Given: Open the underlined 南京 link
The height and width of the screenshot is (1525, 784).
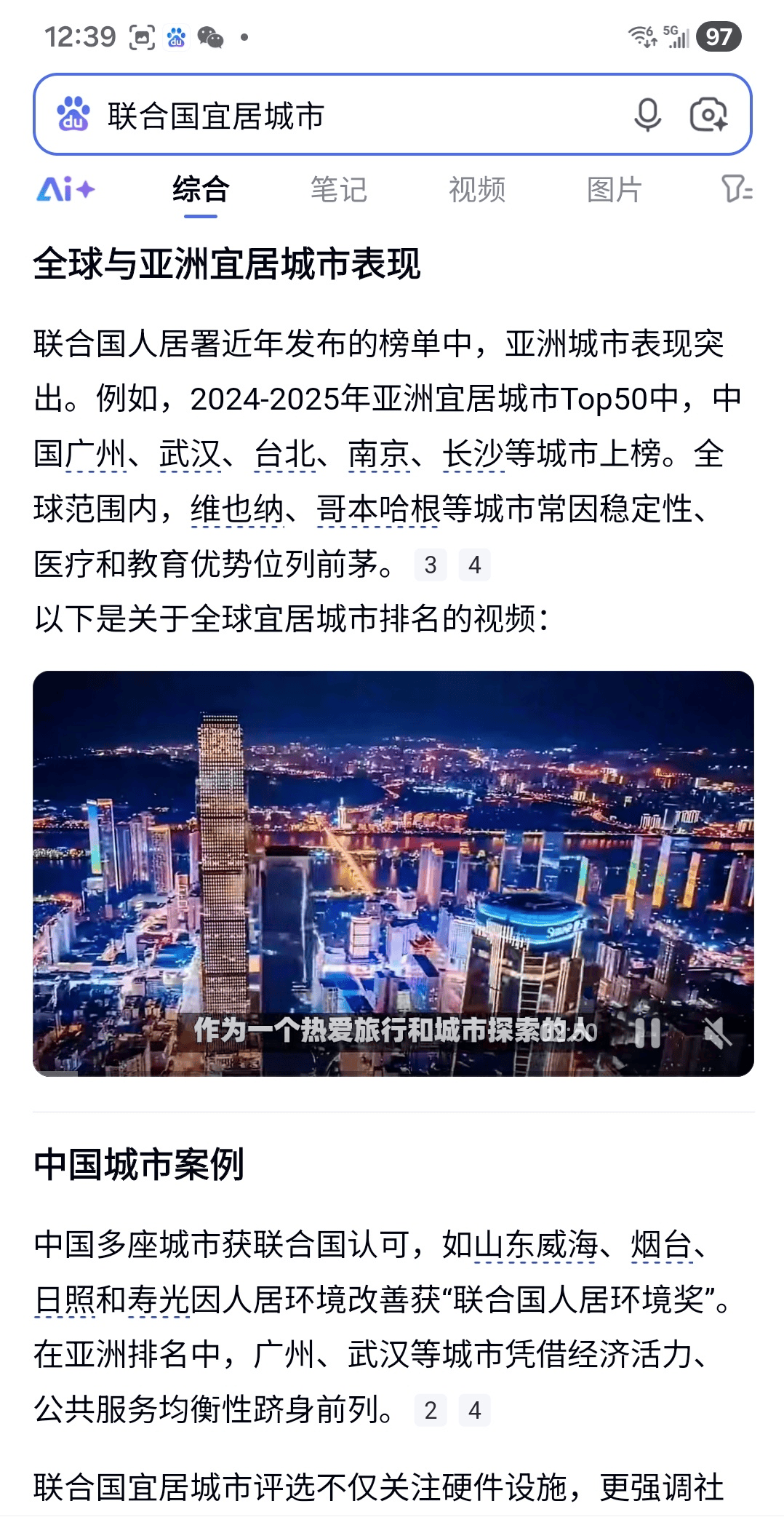Looking at the screenshot, I should point(379,455).
